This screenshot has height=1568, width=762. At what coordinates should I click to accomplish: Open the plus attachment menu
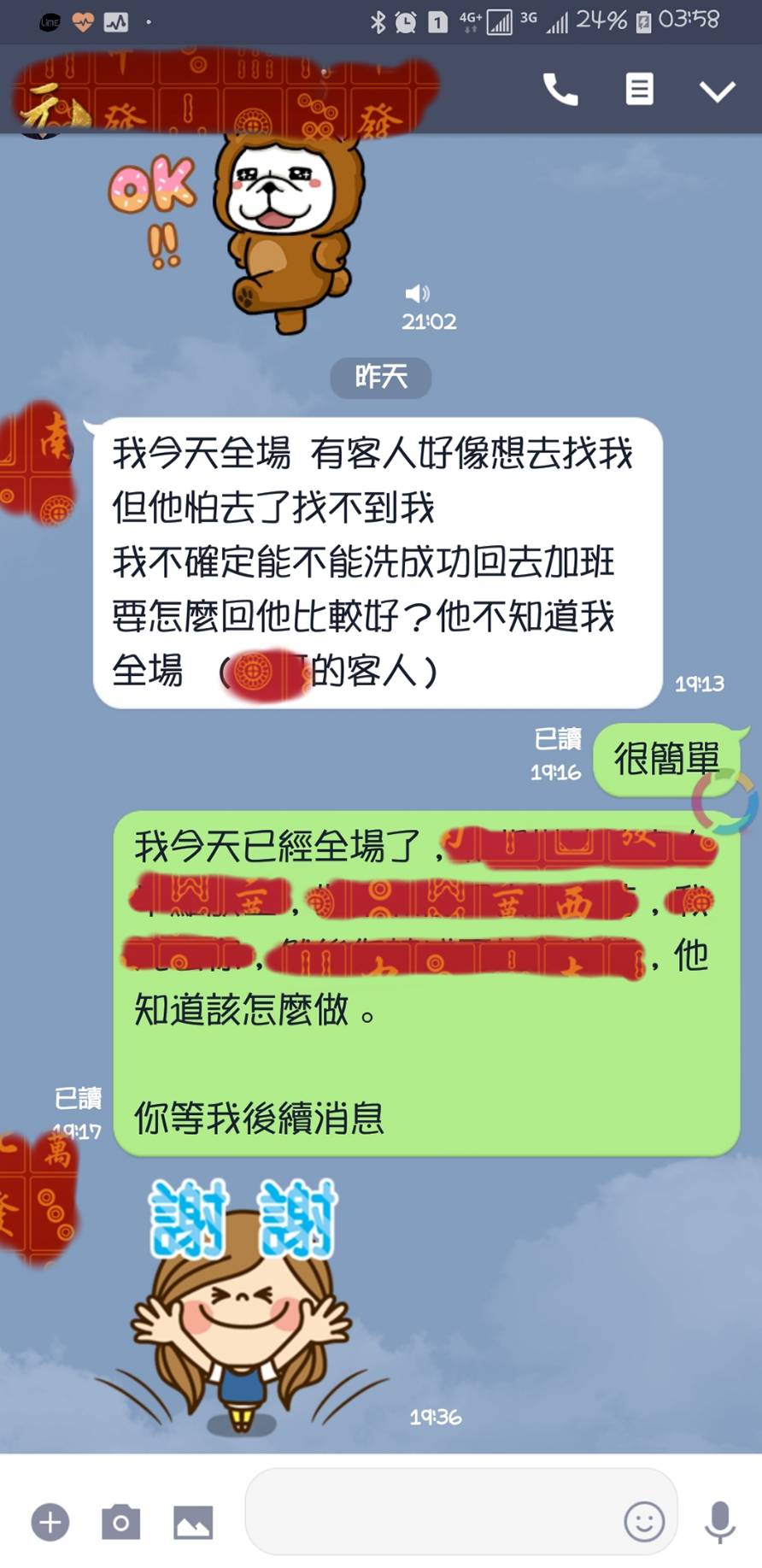click(50, 1522)
